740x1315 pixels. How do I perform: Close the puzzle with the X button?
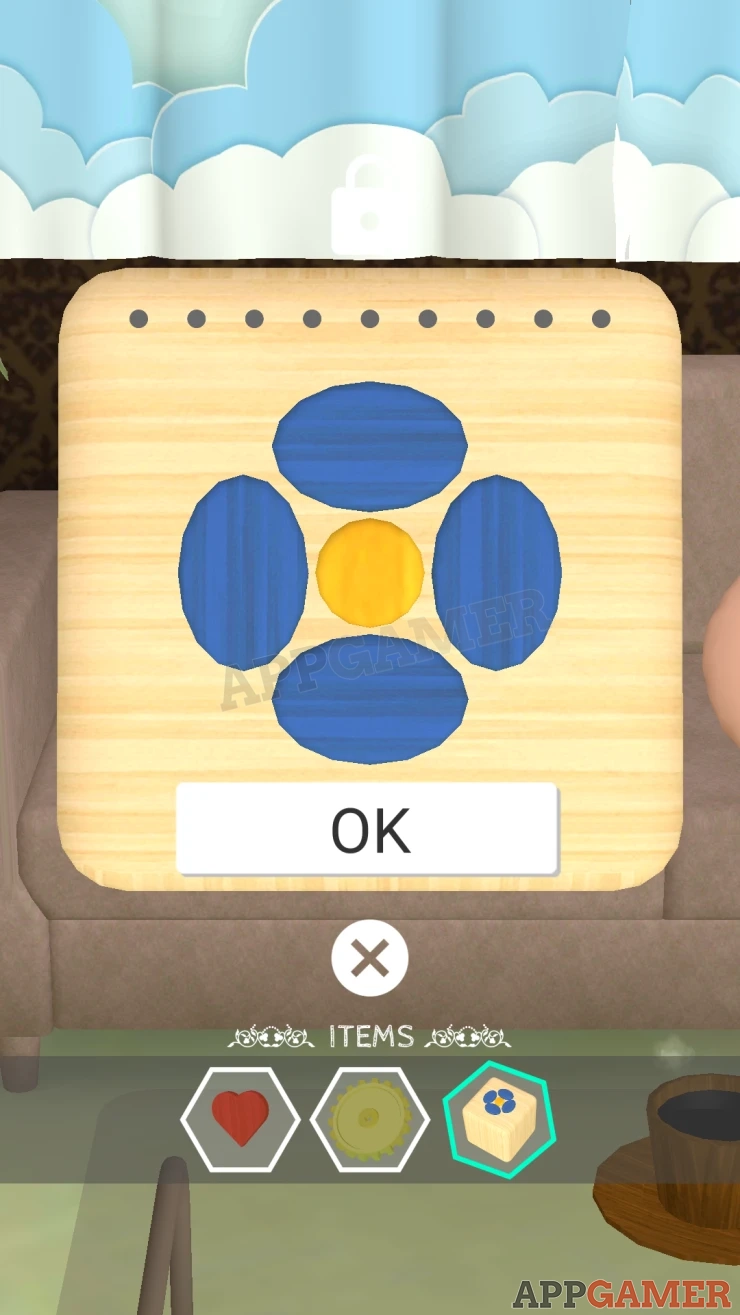tap(370, 958)
